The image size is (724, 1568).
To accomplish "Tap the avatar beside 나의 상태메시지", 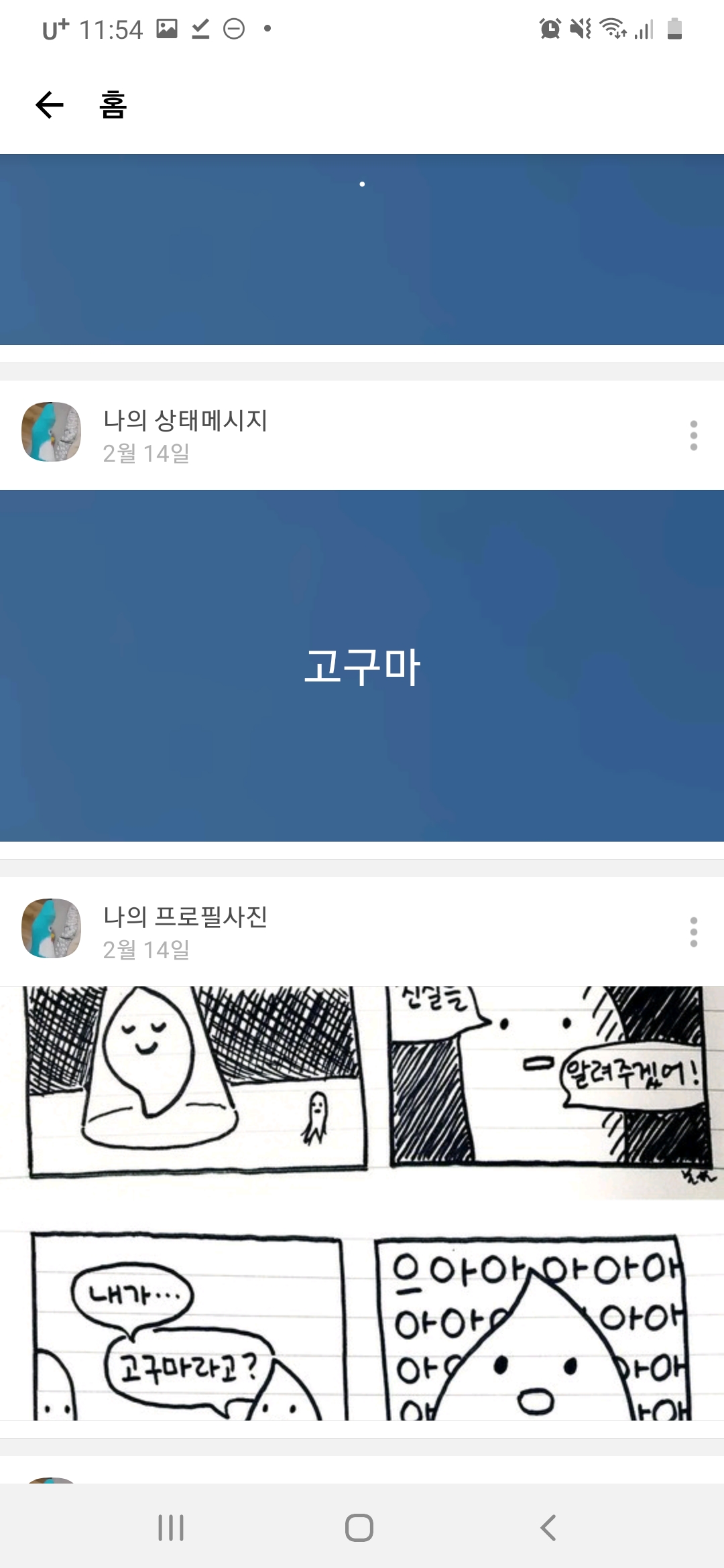I will (x=52, y=432).
